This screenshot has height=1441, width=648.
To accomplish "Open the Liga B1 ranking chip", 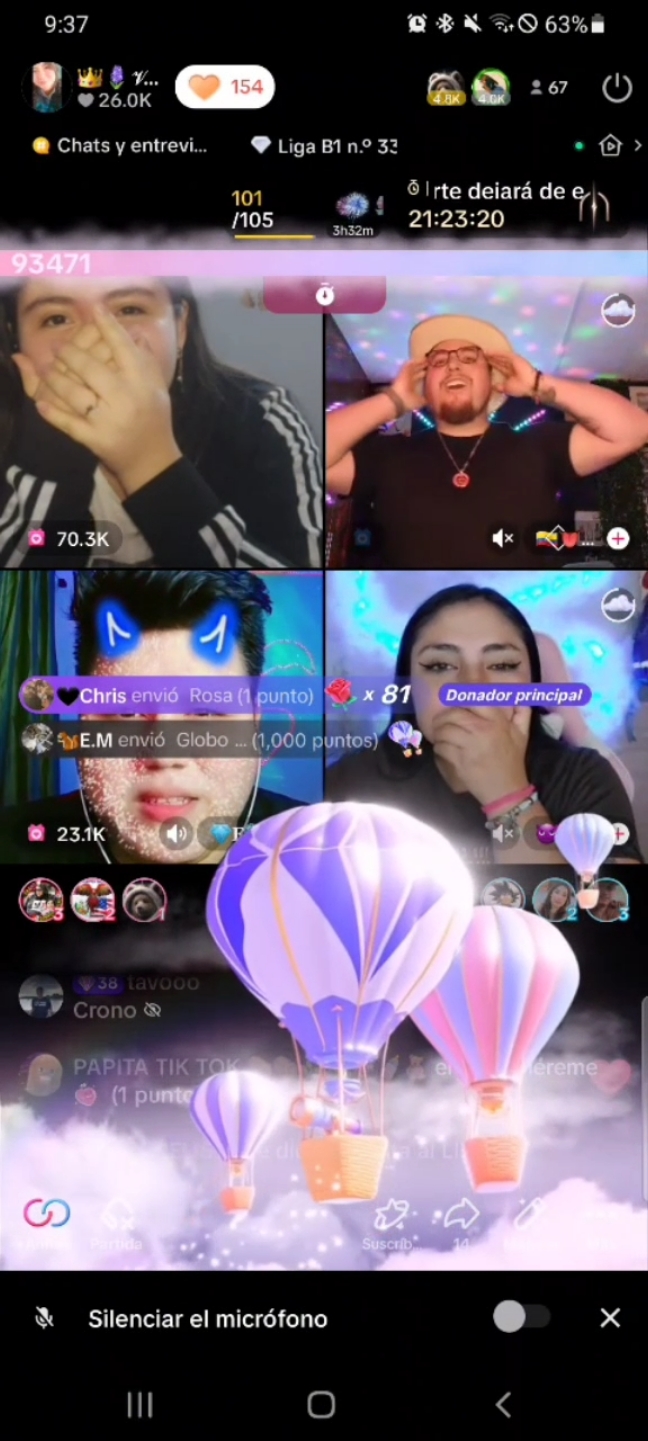I will (x=323, y=146).
